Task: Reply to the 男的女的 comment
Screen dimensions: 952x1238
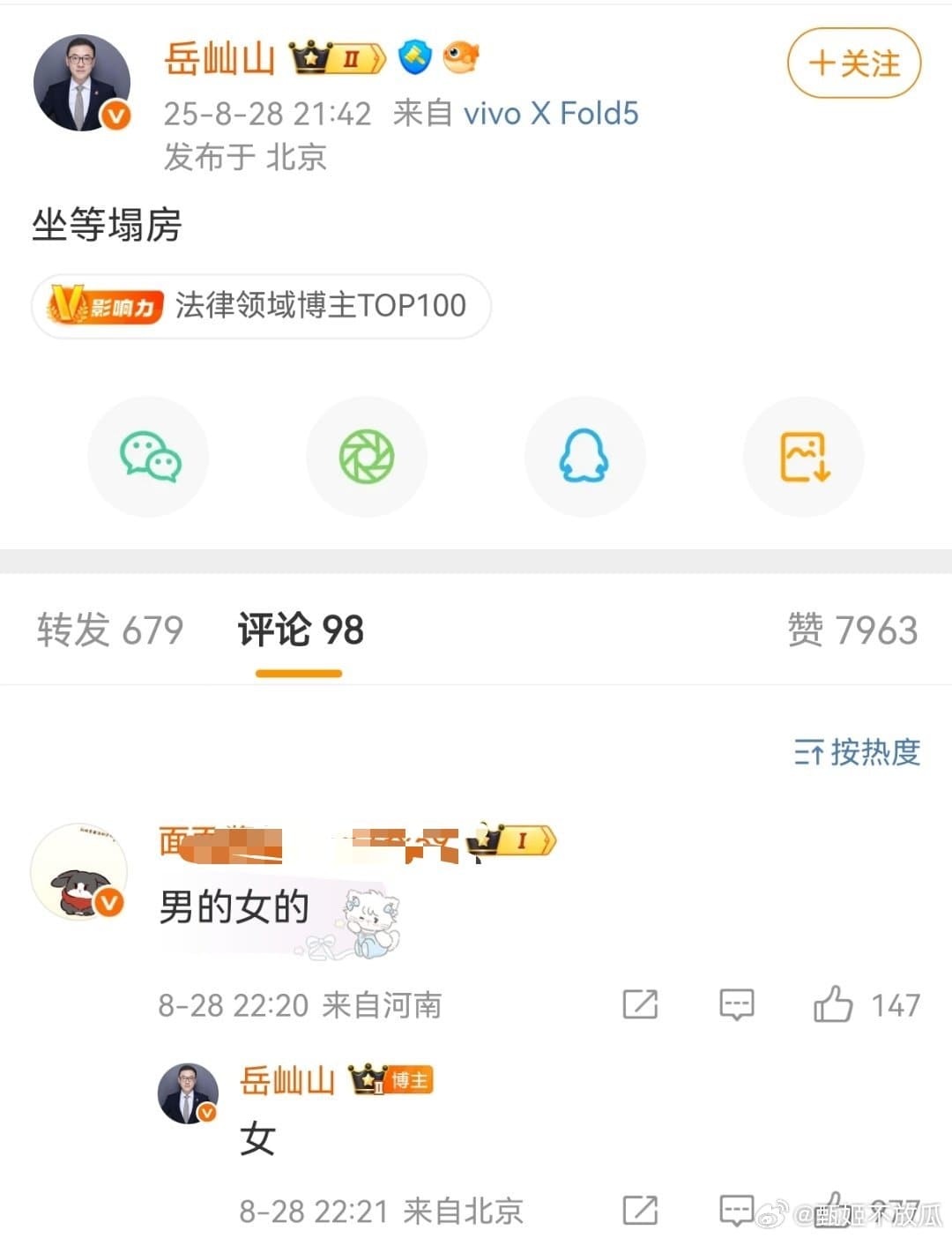Action: 736,1004
